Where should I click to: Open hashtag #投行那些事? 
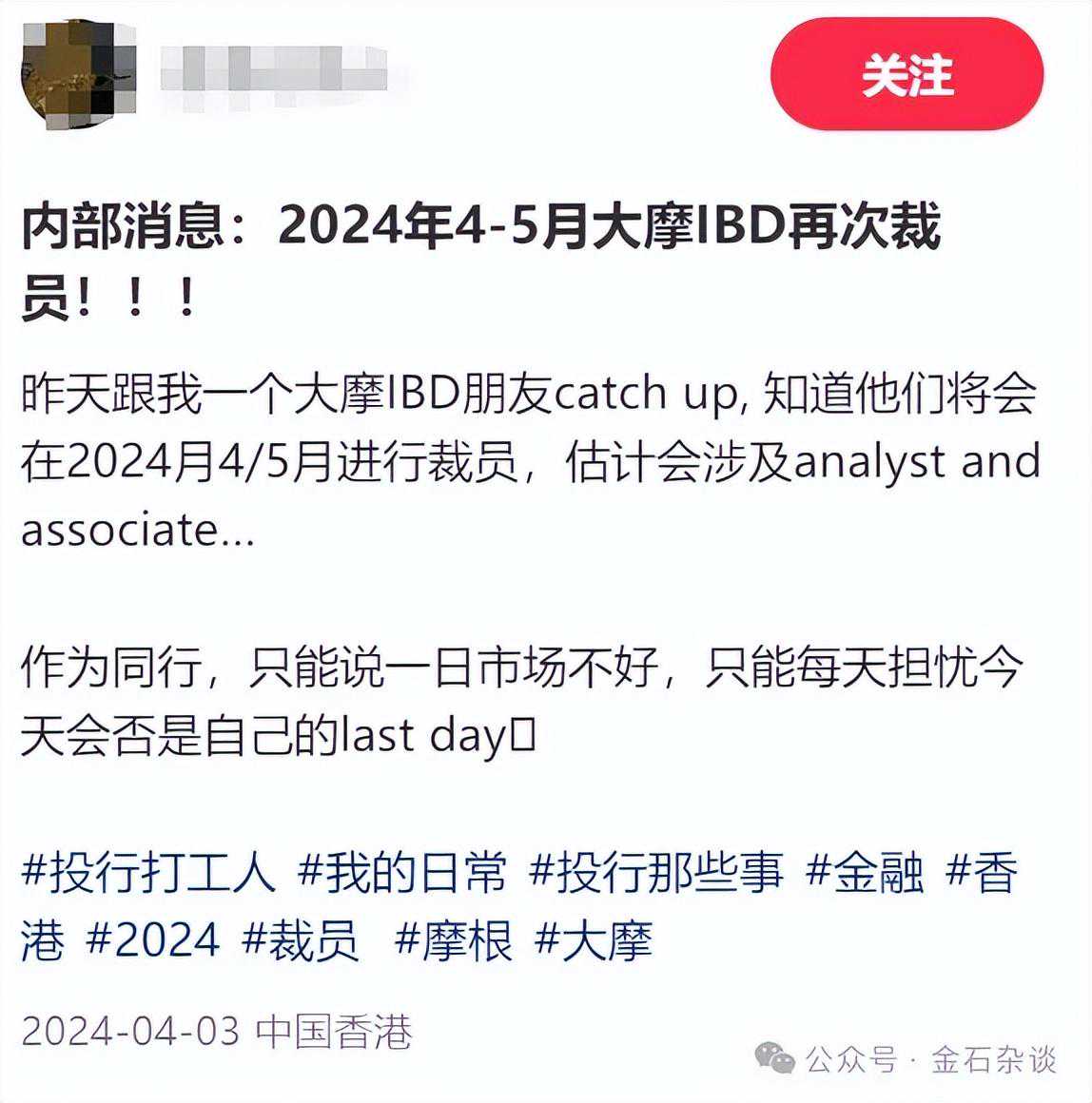coord(656,872)
